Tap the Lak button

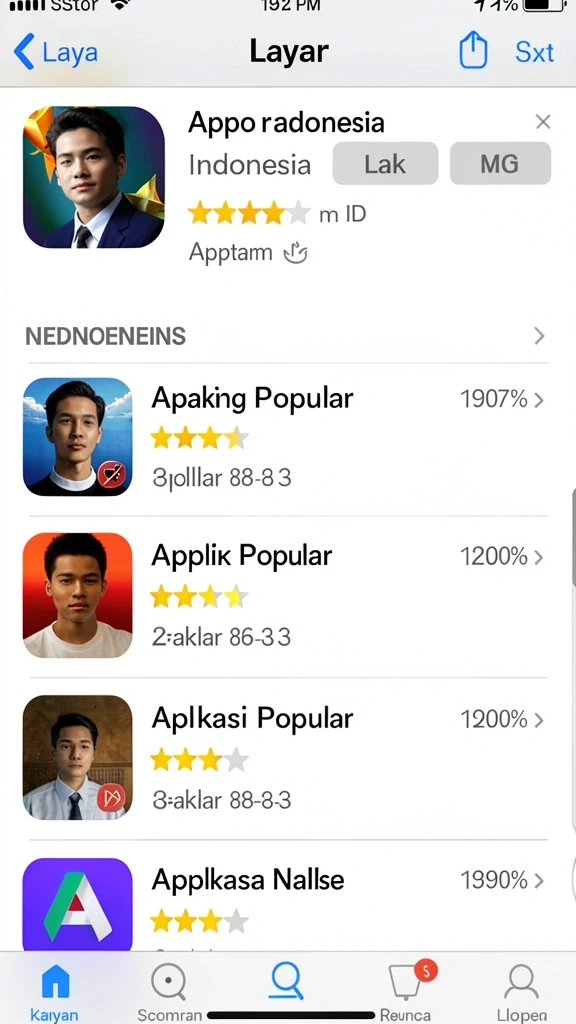385,163
